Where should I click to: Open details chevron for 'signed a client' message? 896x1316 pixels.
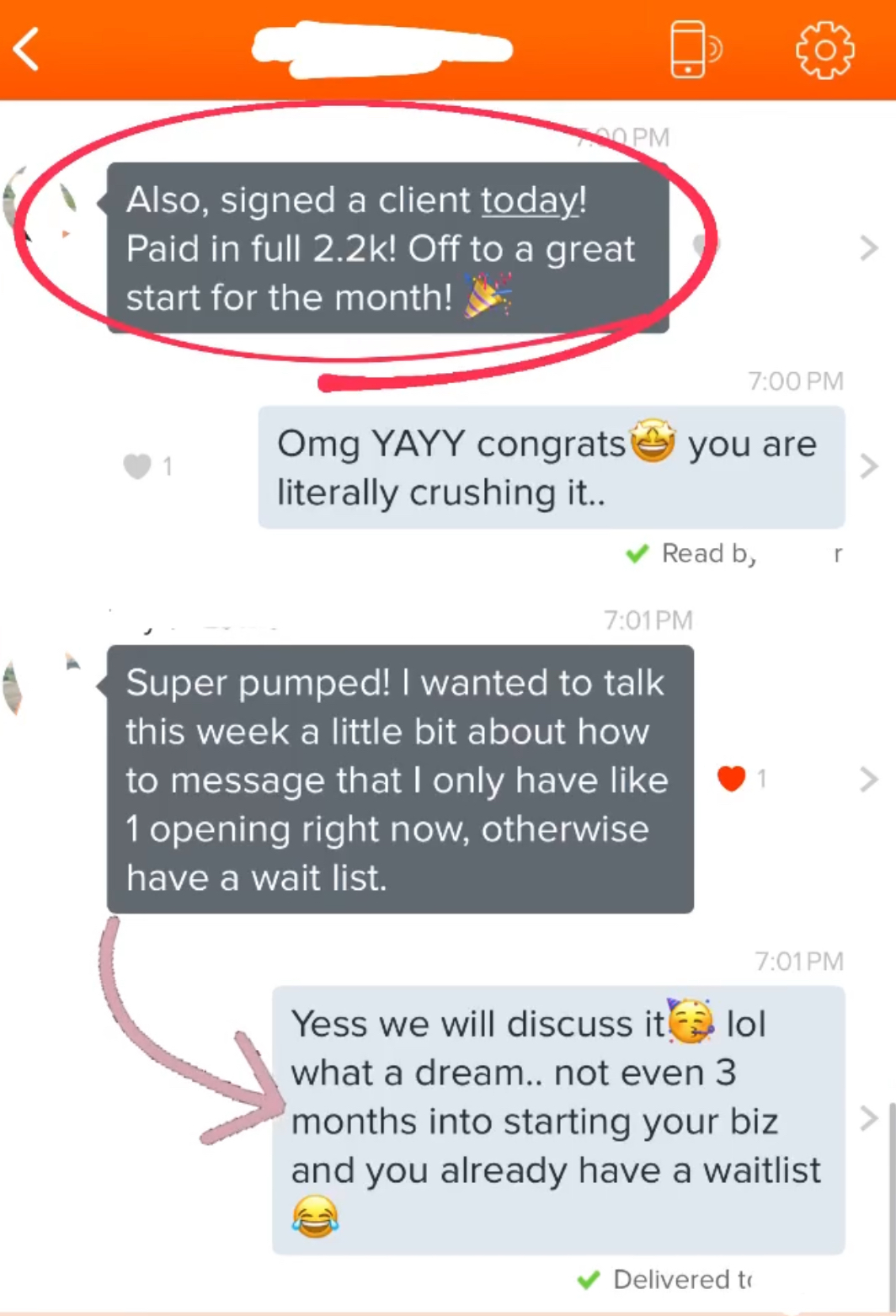click(x=868, y=248)
